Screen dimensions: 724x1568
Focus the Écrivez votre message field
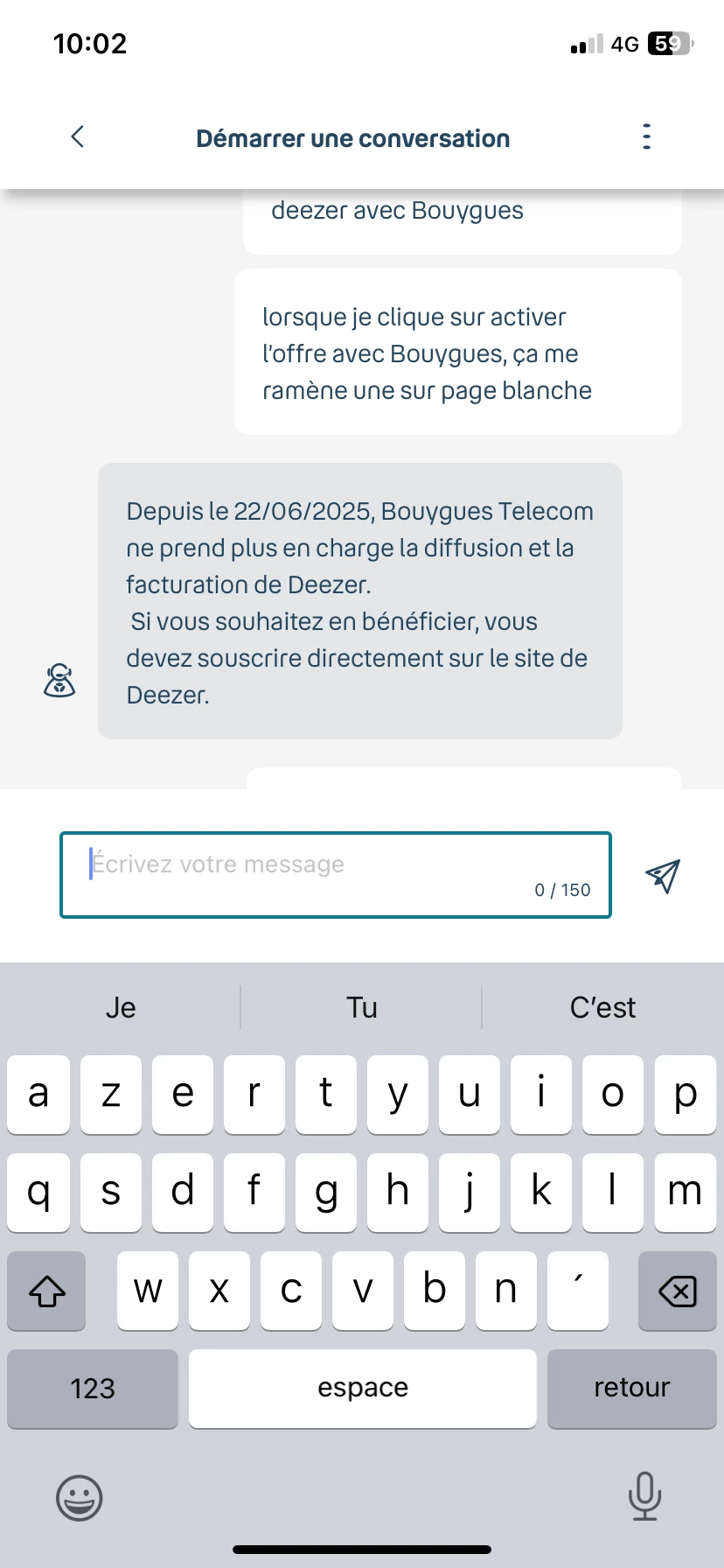(x=335, y=874)
